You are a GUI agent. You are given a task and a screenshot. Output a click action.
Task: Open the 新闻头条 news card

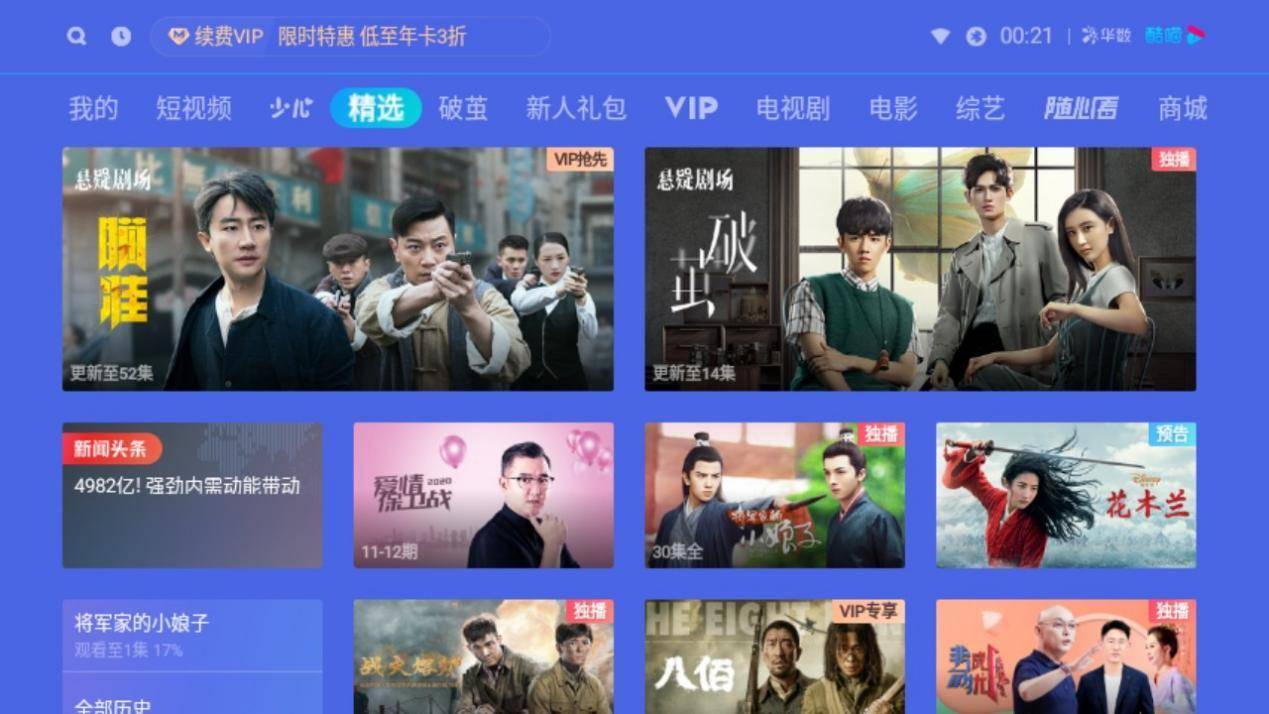coord(192,495)
